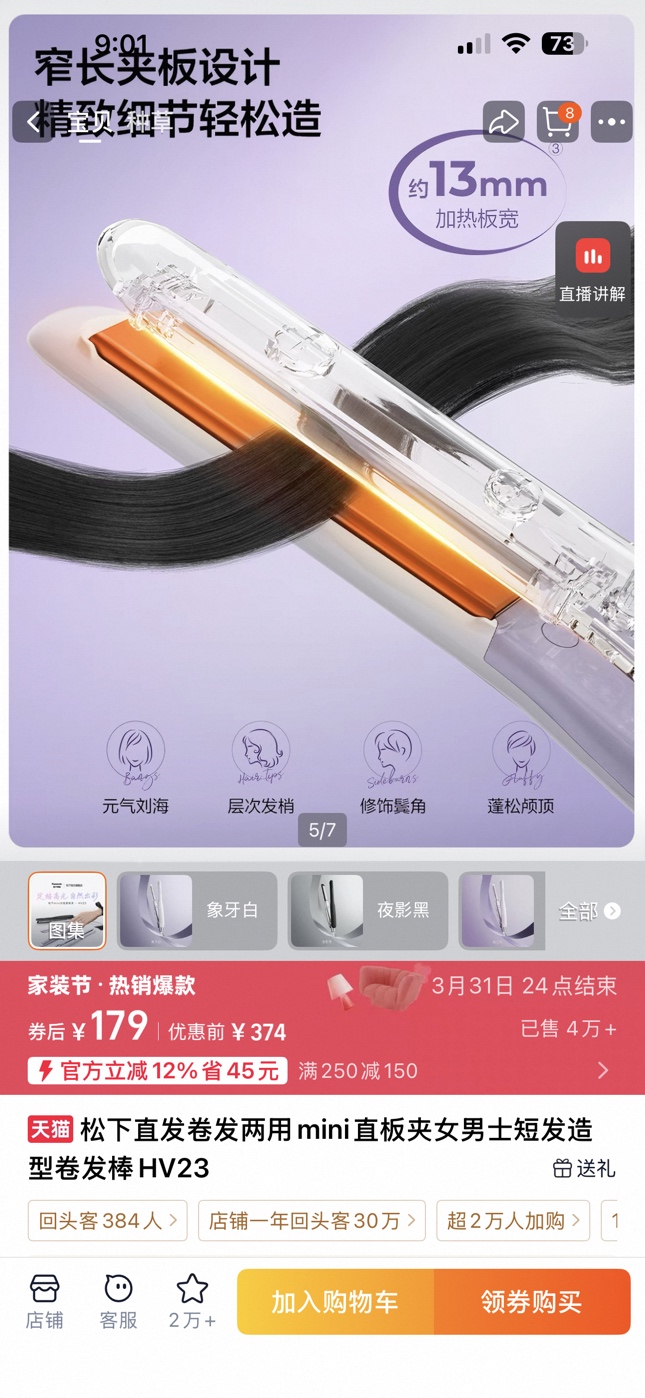Visit the 店铺 store page

point(45,1302)
